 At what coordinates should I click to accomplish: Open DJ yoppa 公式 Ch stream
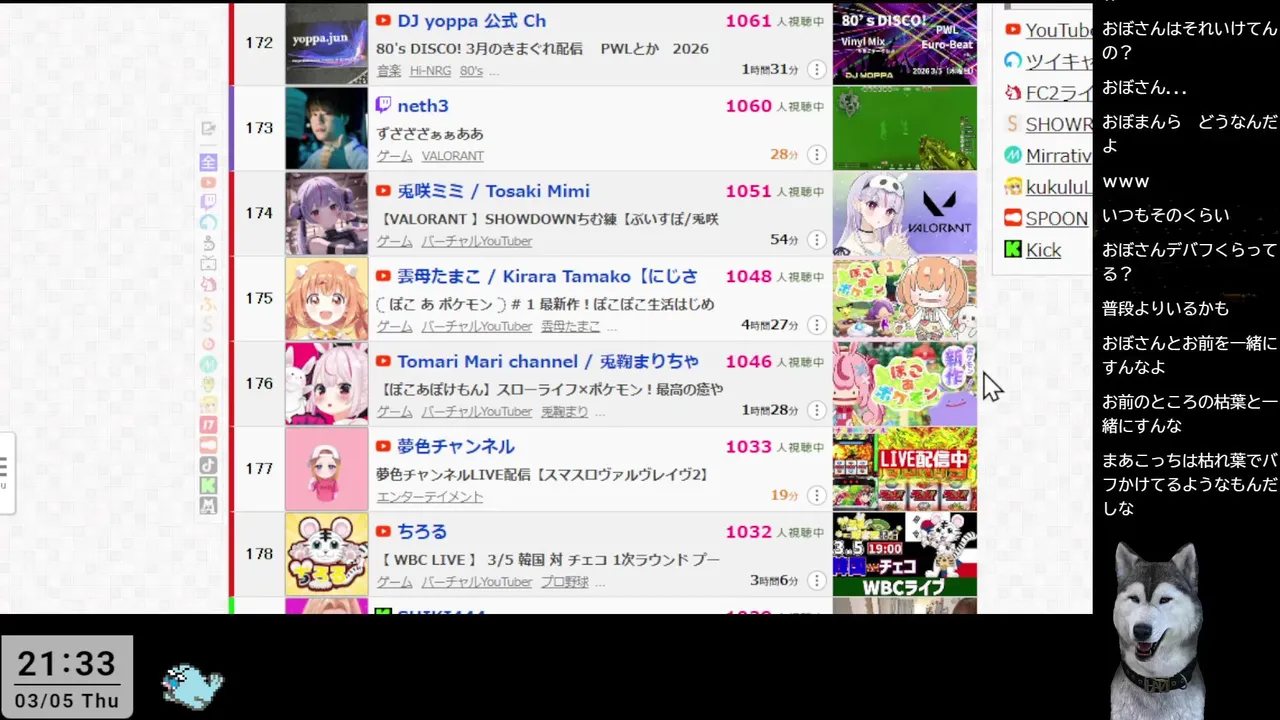tap(471, 21)
